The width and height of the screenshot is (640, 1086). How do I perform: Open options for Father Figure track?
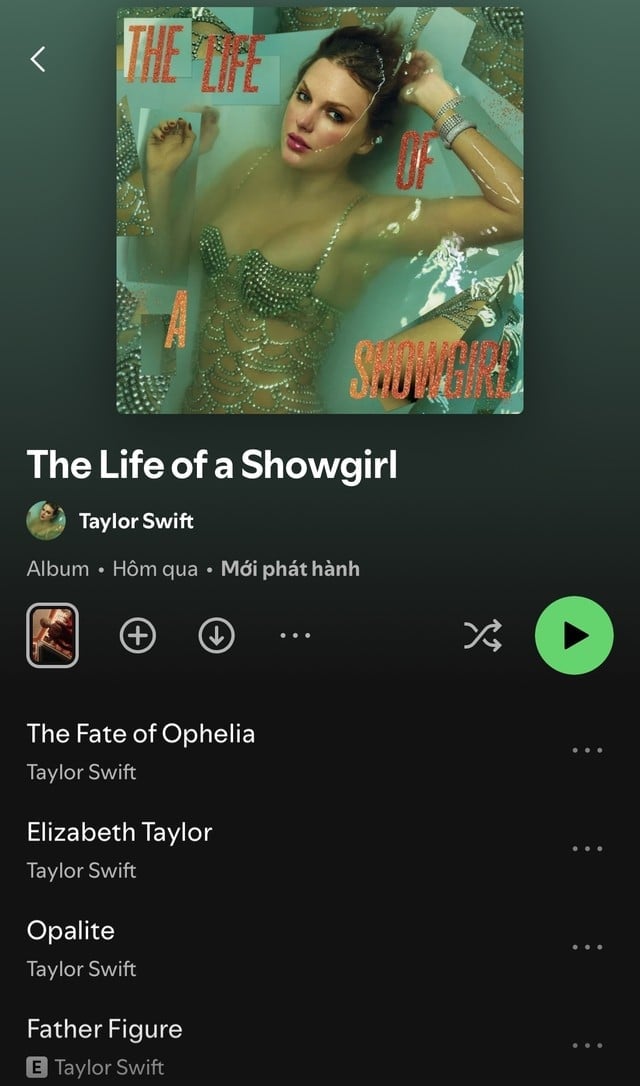click(587, 1045)
